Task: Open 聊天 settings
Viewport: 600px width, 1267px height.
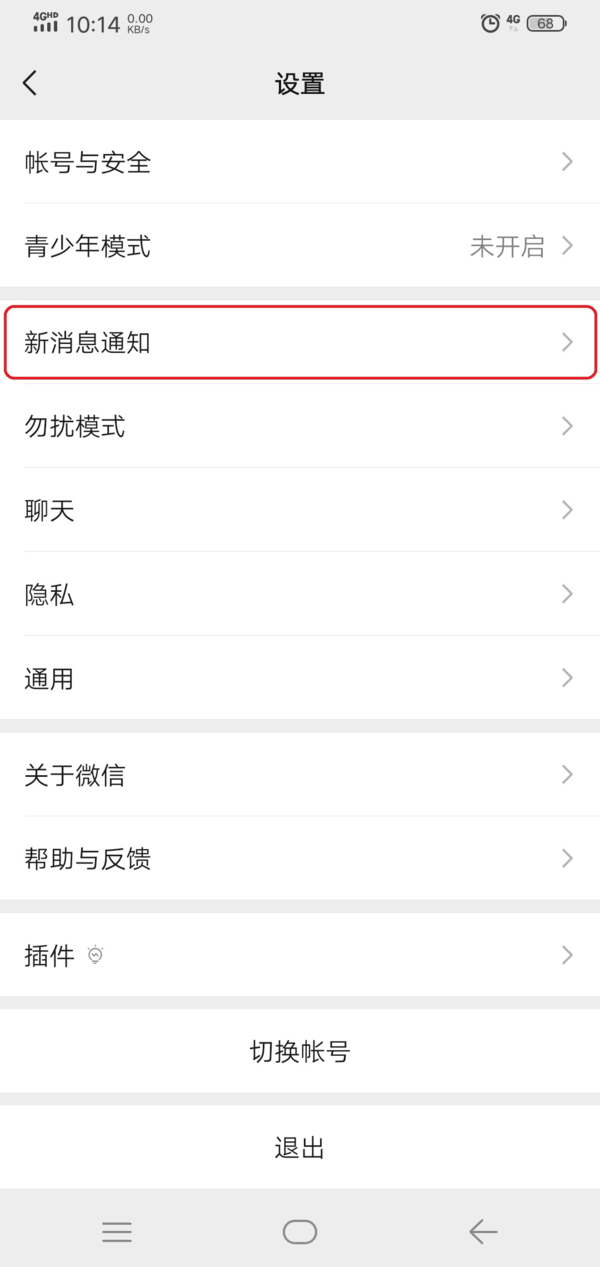Action: [x=300, y=511]
